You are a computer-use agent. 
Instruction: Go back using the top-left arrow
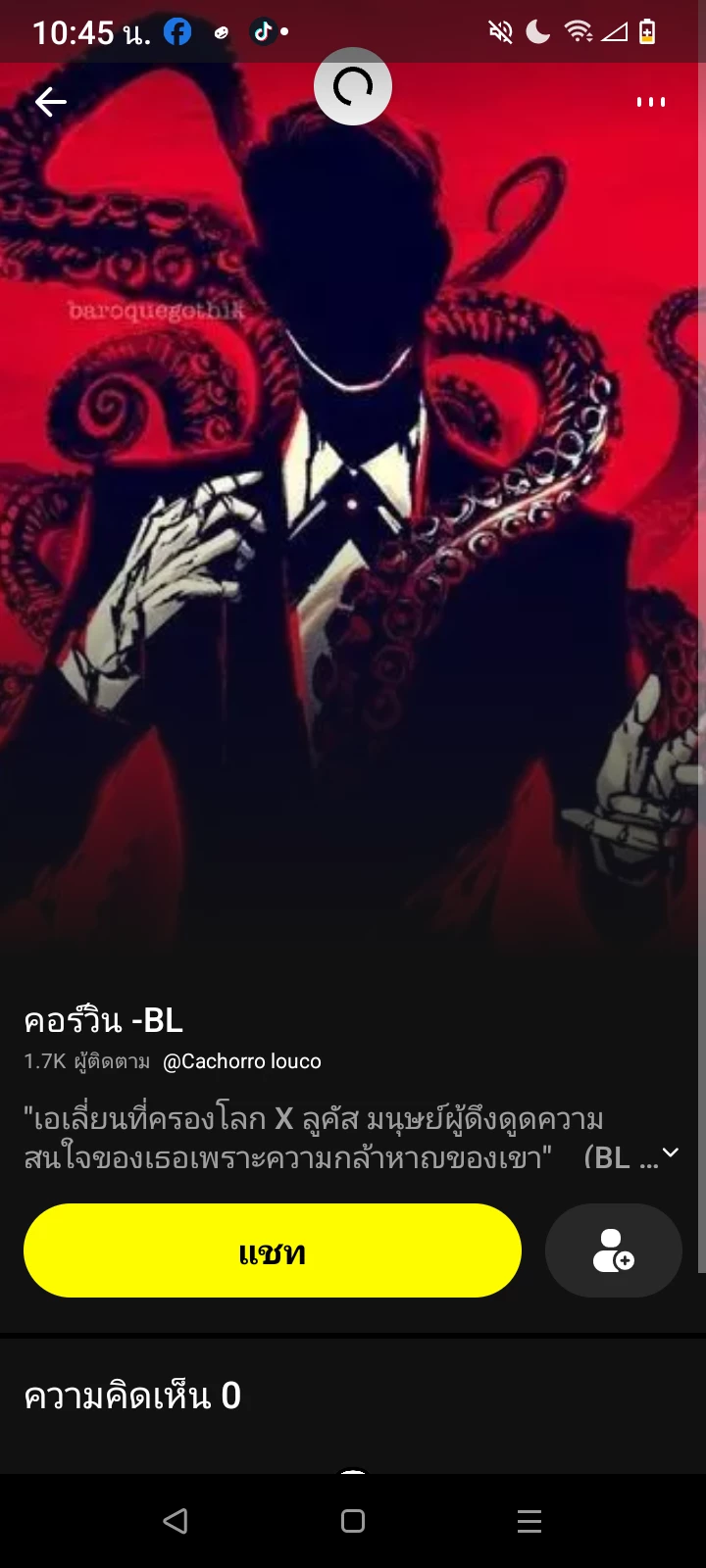pyautogui.click(x=50, y=102)
